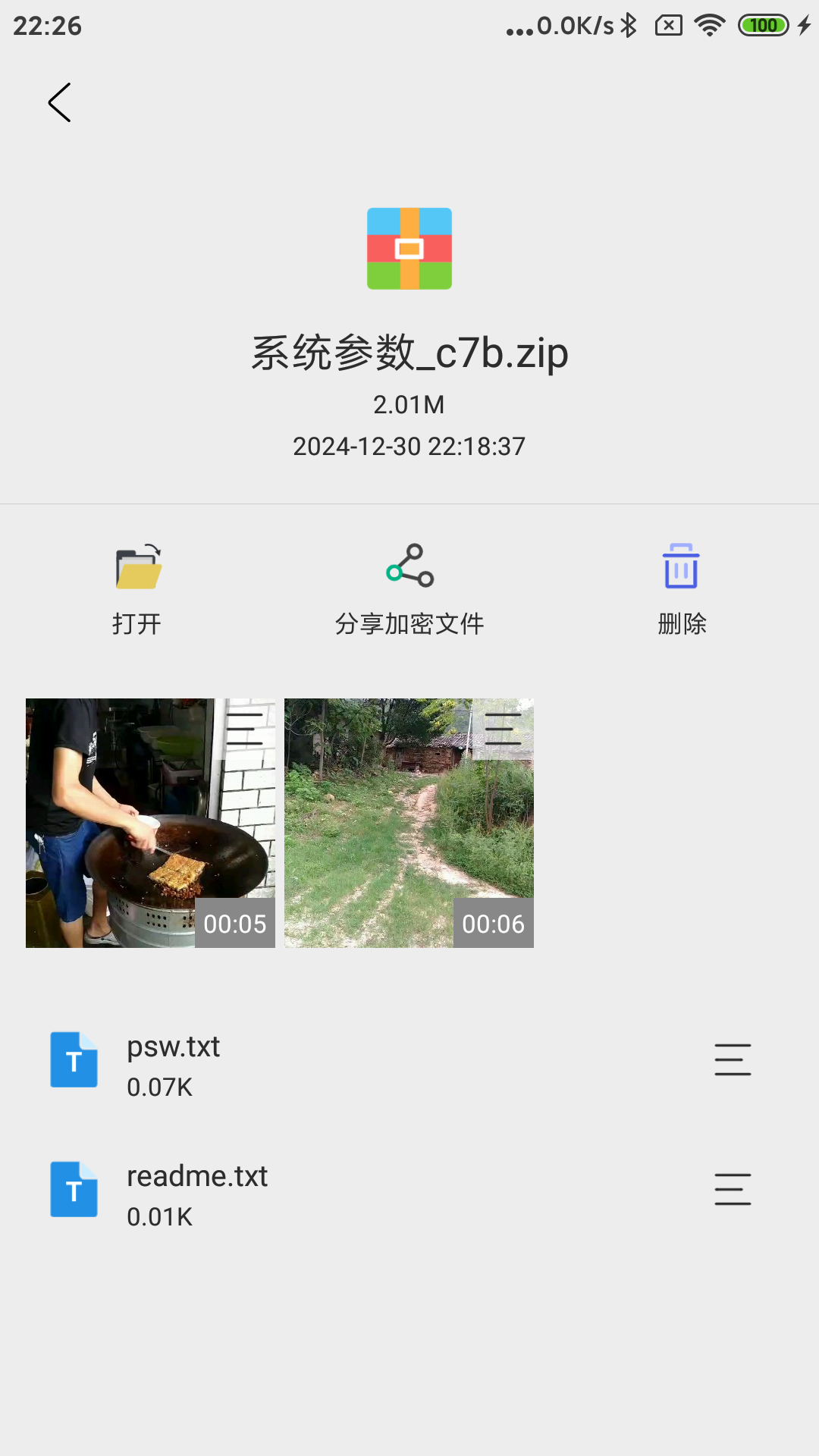Image resolution: width=819 pixels, height=1456 pixels.
Task: Tap the Bluetooth icon in the status bar
Action: point(628,25)
